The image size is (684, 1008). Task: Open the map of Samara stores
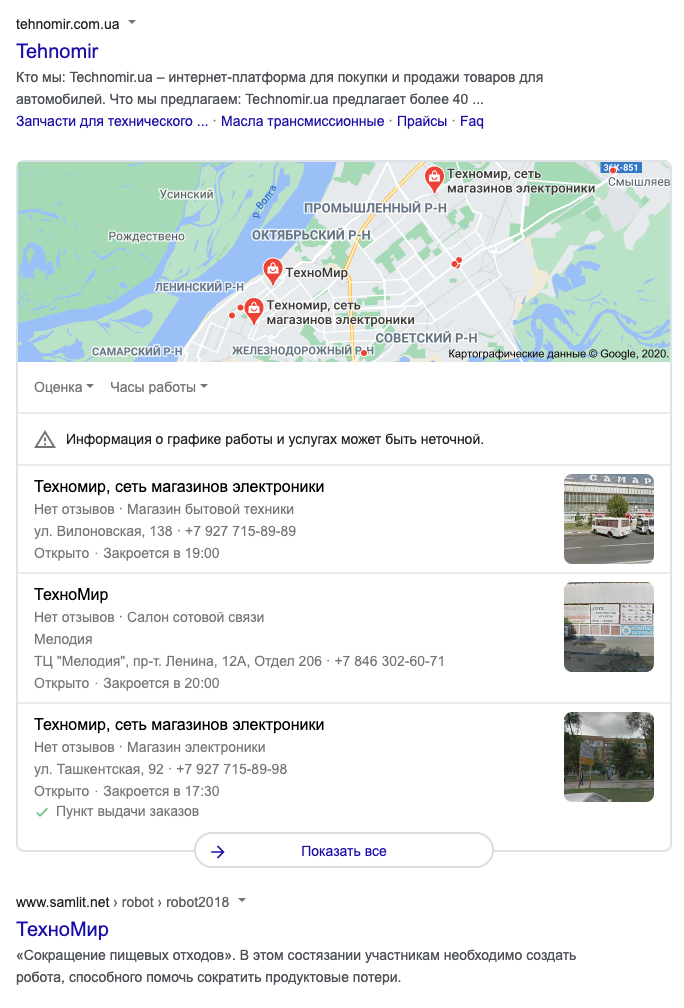click(344, 260)
